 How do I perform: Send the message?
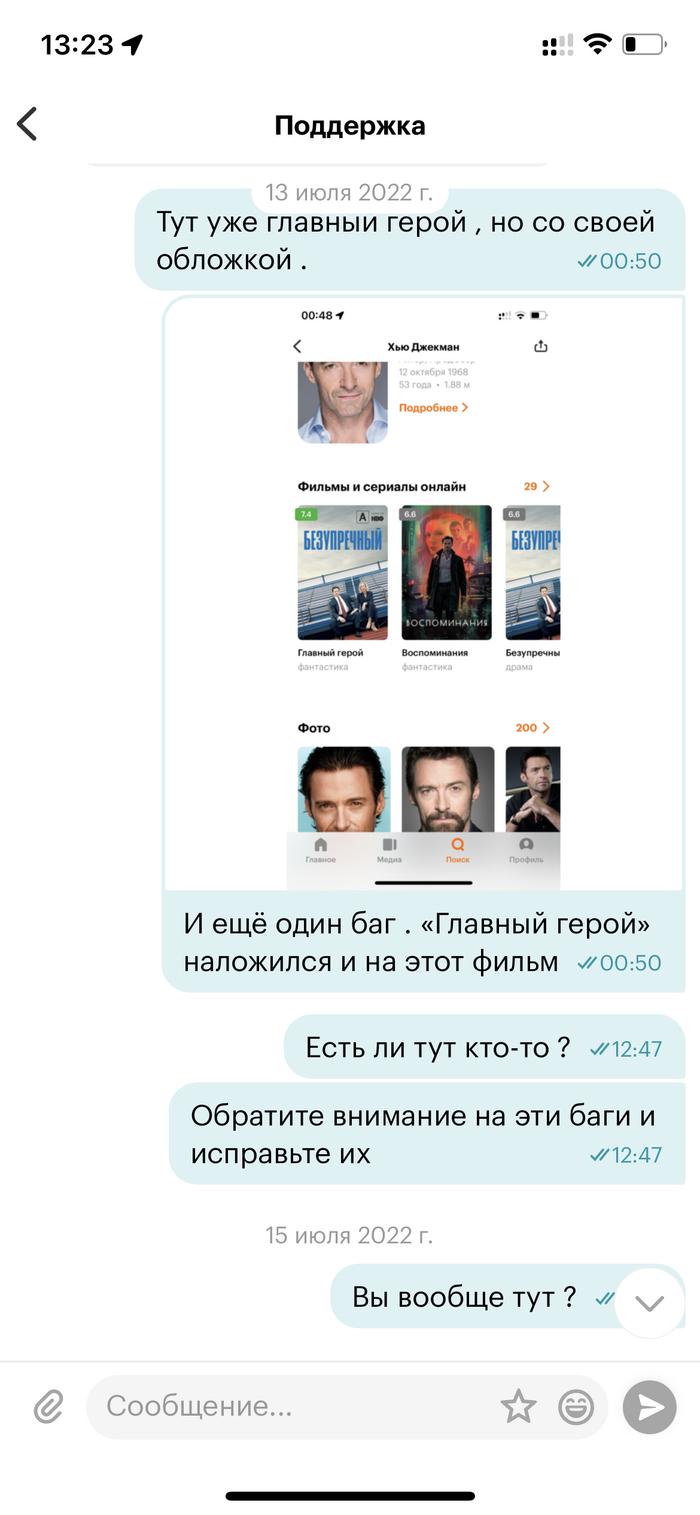coord(650,1407)
